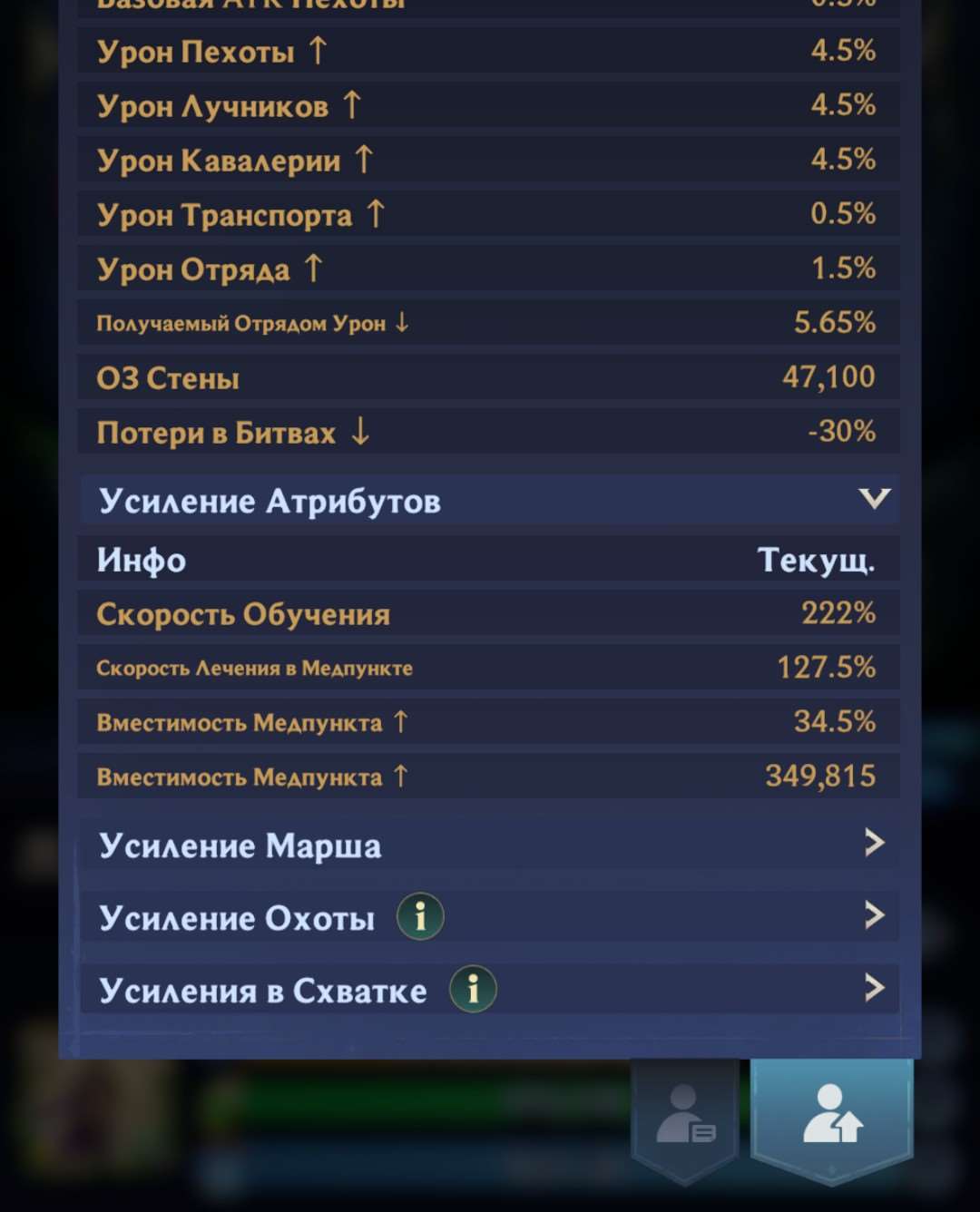980x1212 pixels.
Task: Click the up arrow beside Урон Кавалерии
Action: coord(363,160)
